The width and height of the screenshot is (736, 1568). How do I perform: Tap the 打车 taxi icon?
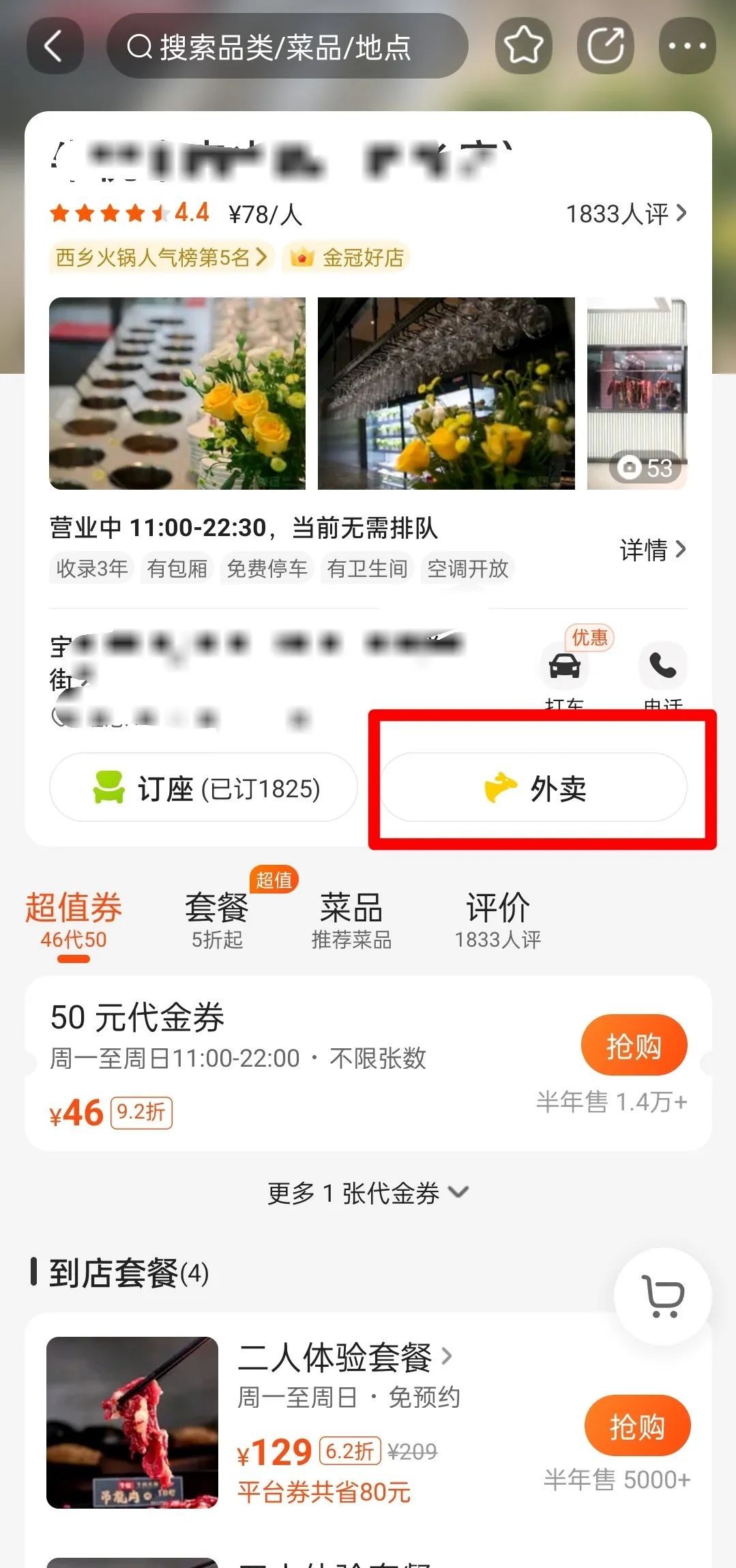(x=565, y=666)
